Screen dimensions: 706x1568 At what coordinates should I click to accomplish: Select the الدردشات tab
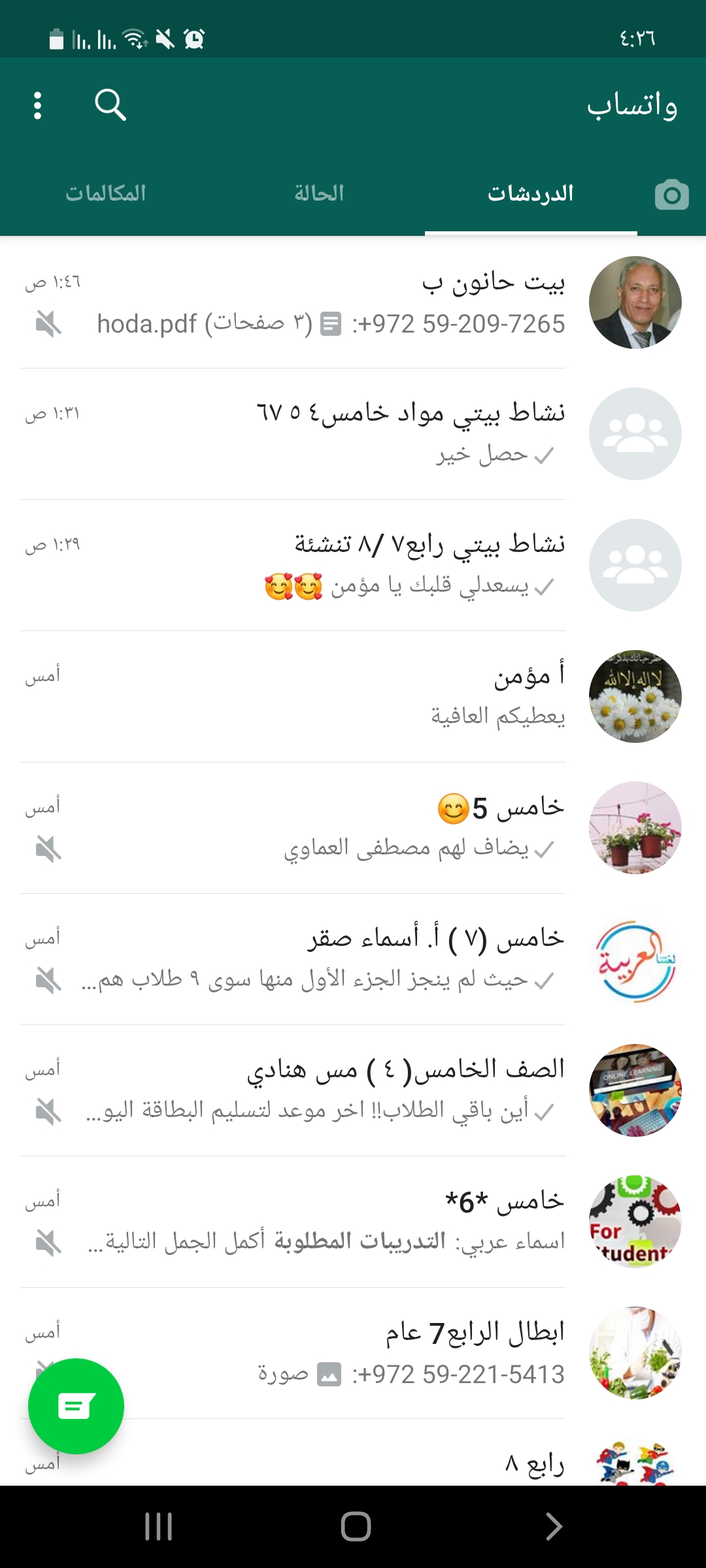[x=530, y=193]
